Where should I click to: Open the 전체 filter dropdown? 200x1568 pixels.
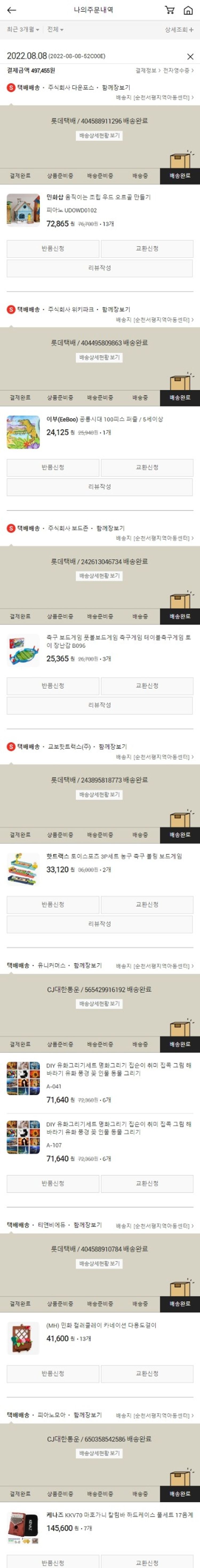pyautogui.click(x=55, y=29)
